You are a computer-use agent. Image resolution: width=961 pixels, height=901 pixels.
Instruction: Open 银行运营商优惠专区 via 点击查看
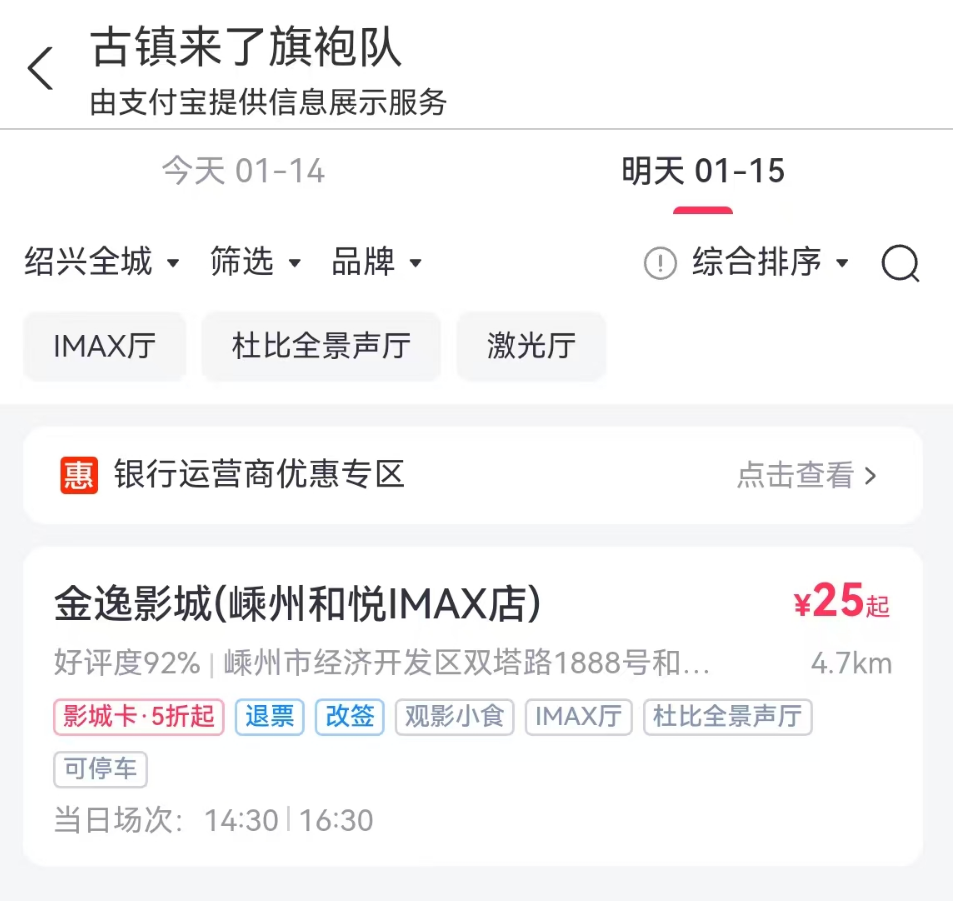click(x=806, y=475)
